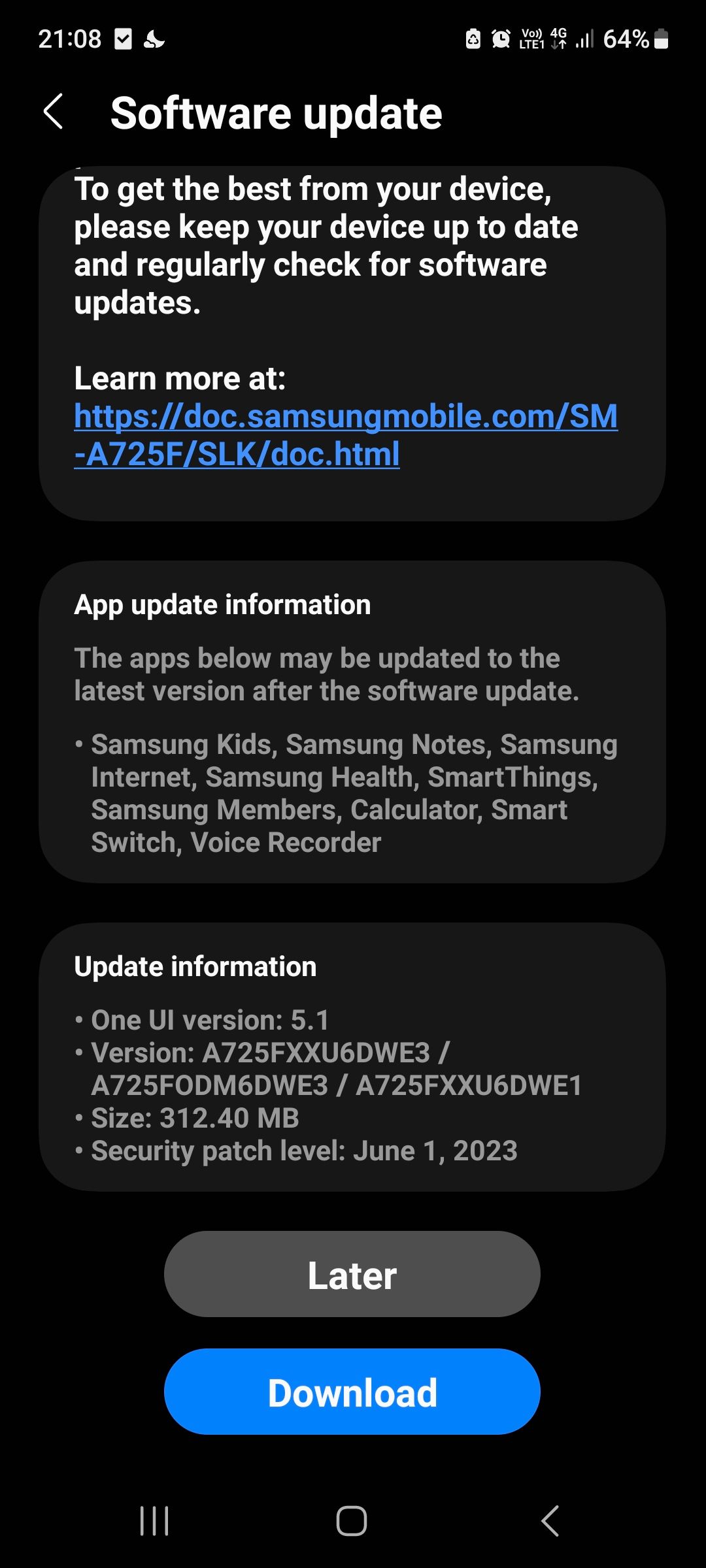This screenshot has height=1568, width=706.
Task: Tap the checkmark notification icon in status bar
Action: coord(122,39)
